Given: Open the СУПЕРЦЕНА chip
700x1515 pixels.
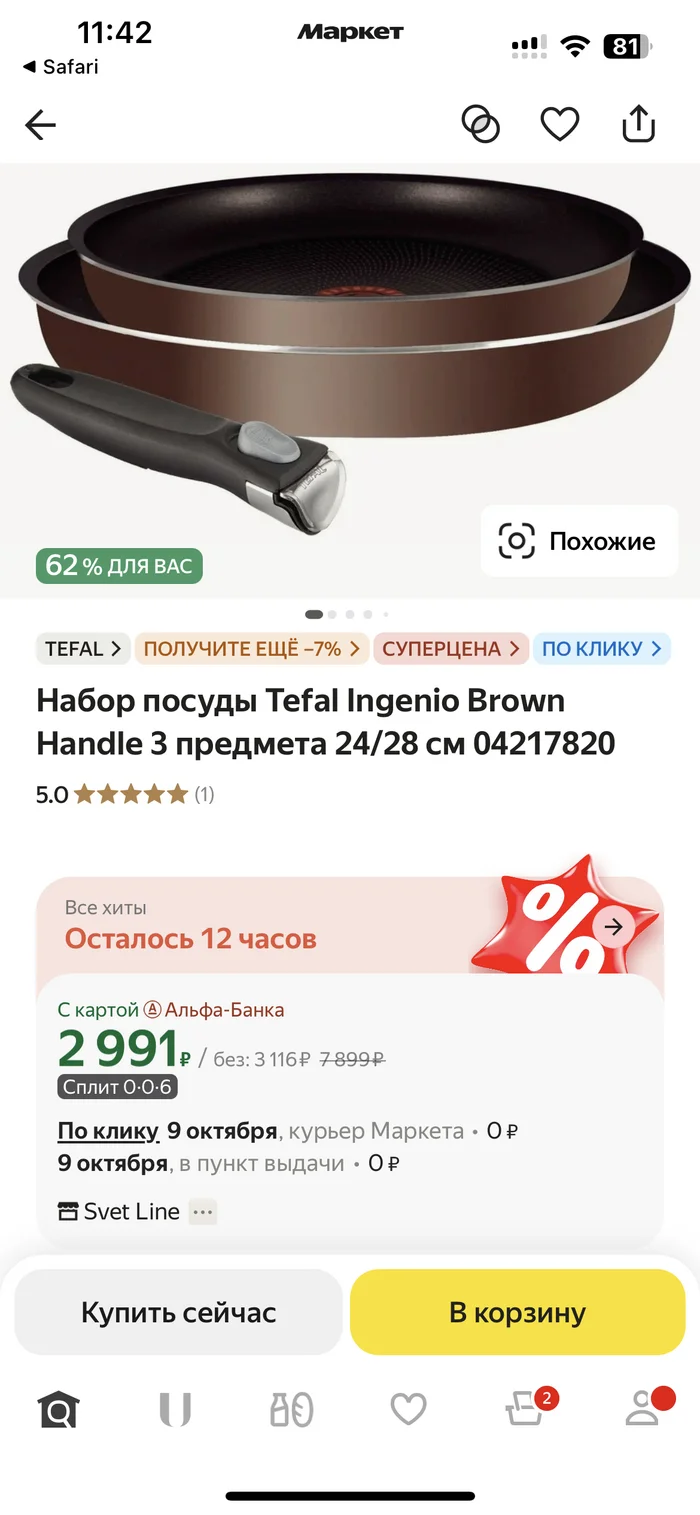Looking at the screenshot, I should [452, 649].
